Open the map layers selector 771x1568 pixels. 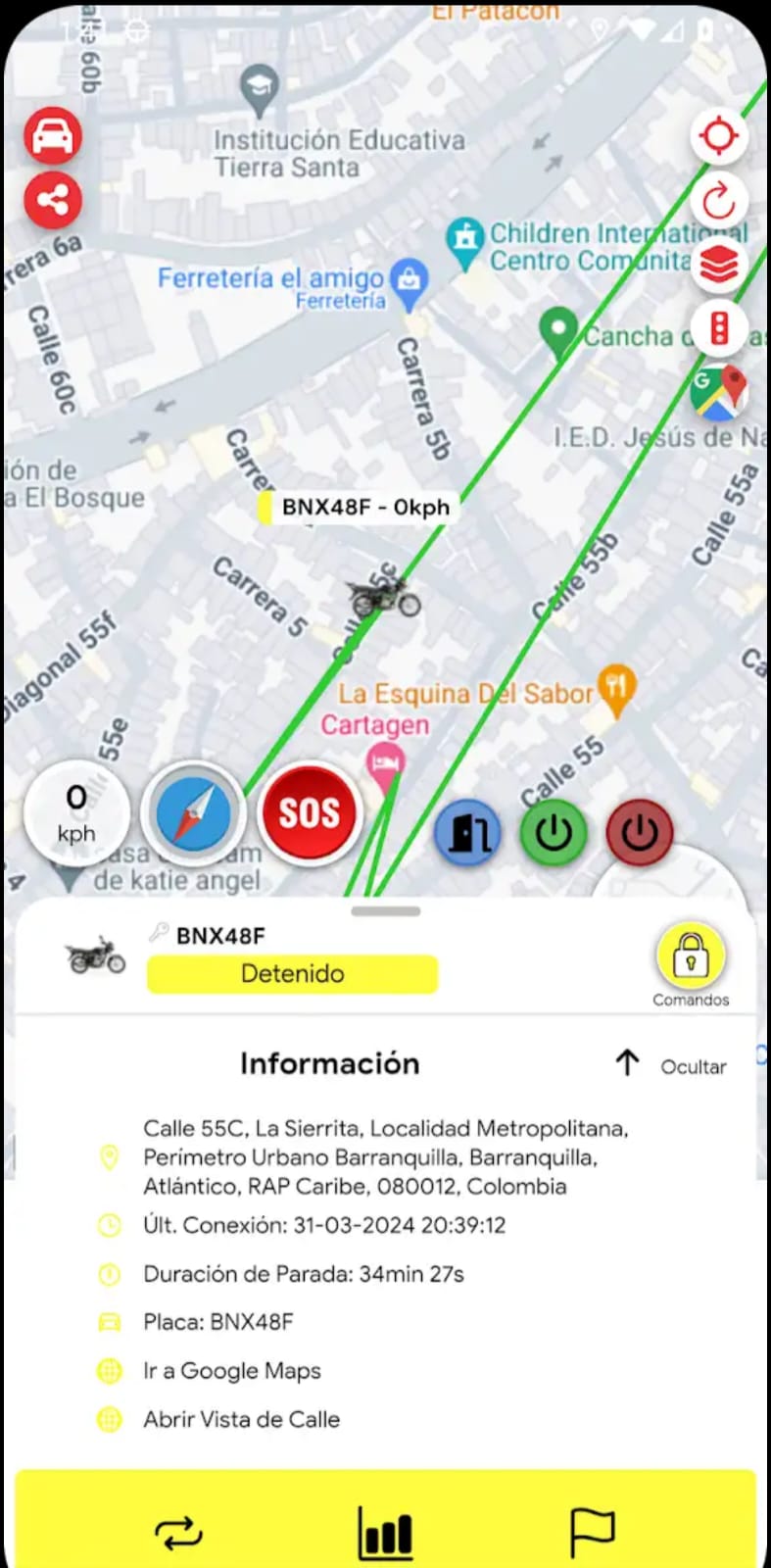[718, 265]
